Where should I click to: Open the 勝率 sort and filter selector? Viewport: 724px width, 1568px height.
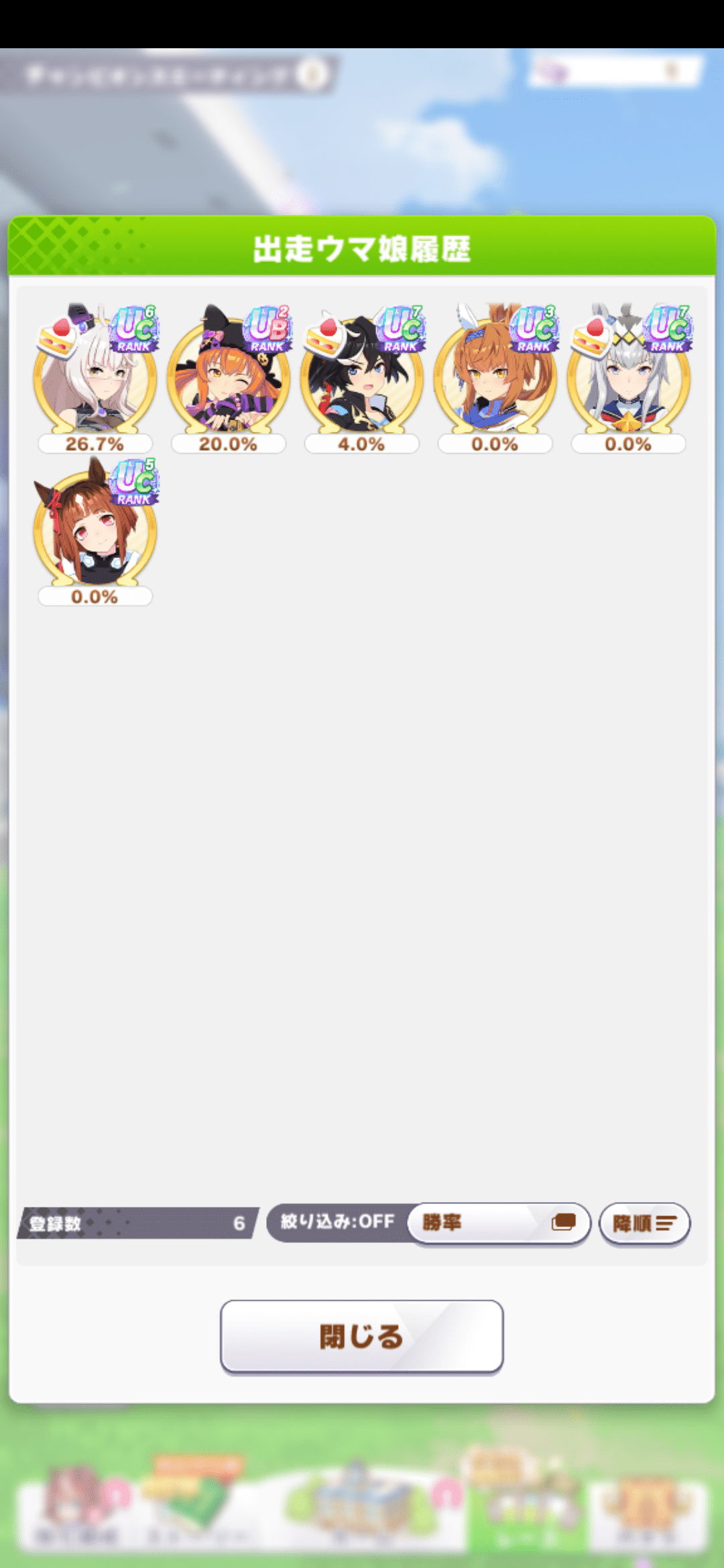click(x=498, y=1223)
